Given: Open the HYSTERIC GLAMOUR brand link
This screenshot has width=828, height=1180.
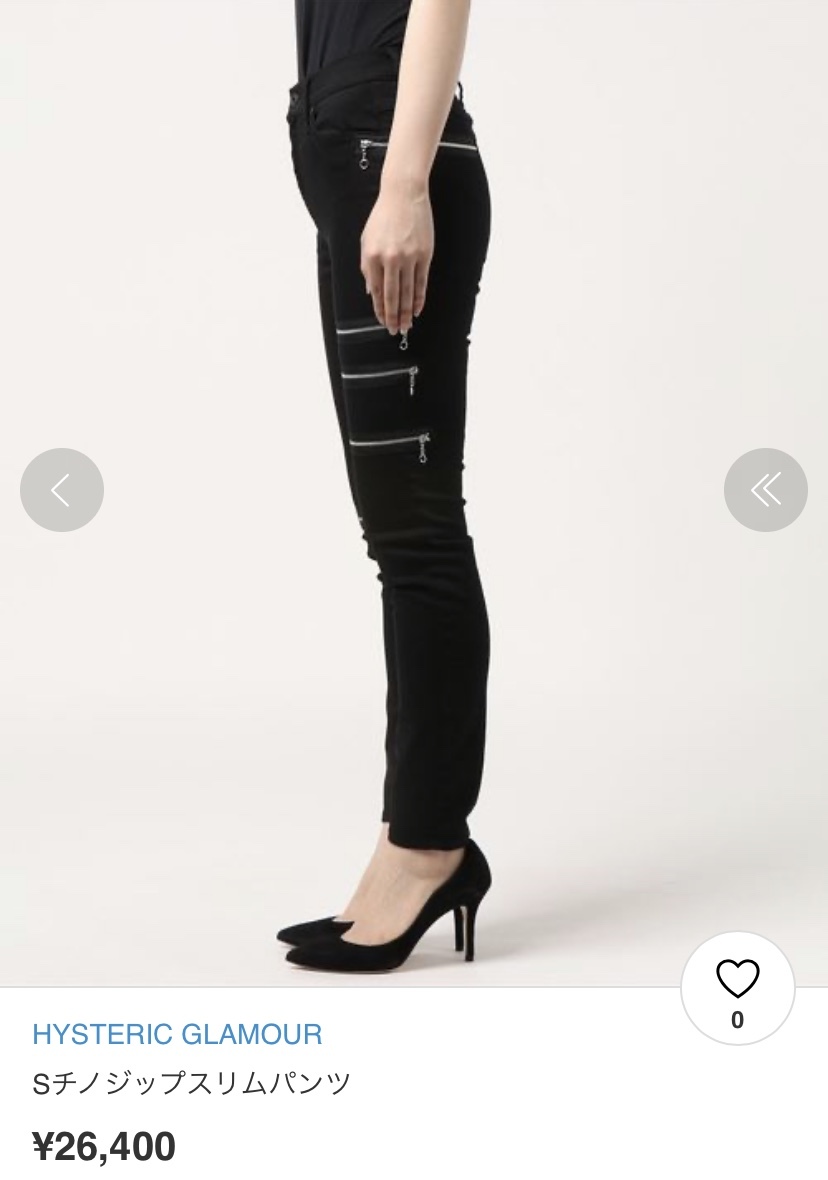Looking at the screenshot, I should coord(177,1034).
